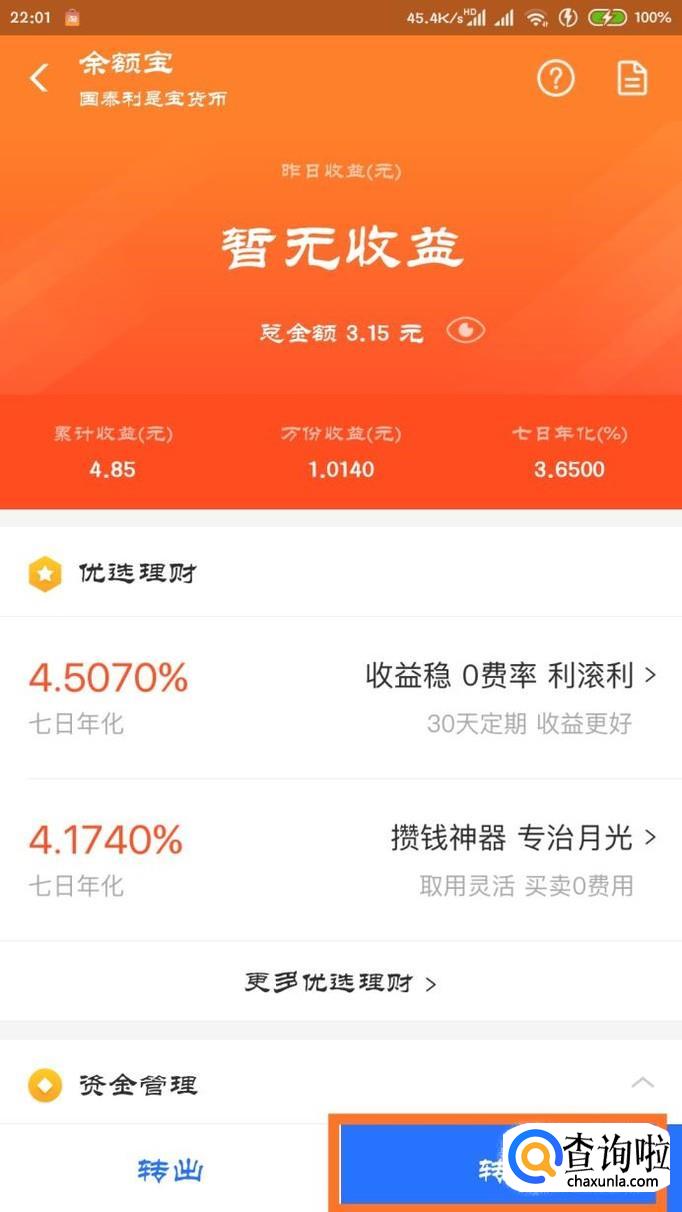Go back from the 余额宝 page
Image resolution: width=682 pixels, height=1212 pixels.
tap(39, 78)
